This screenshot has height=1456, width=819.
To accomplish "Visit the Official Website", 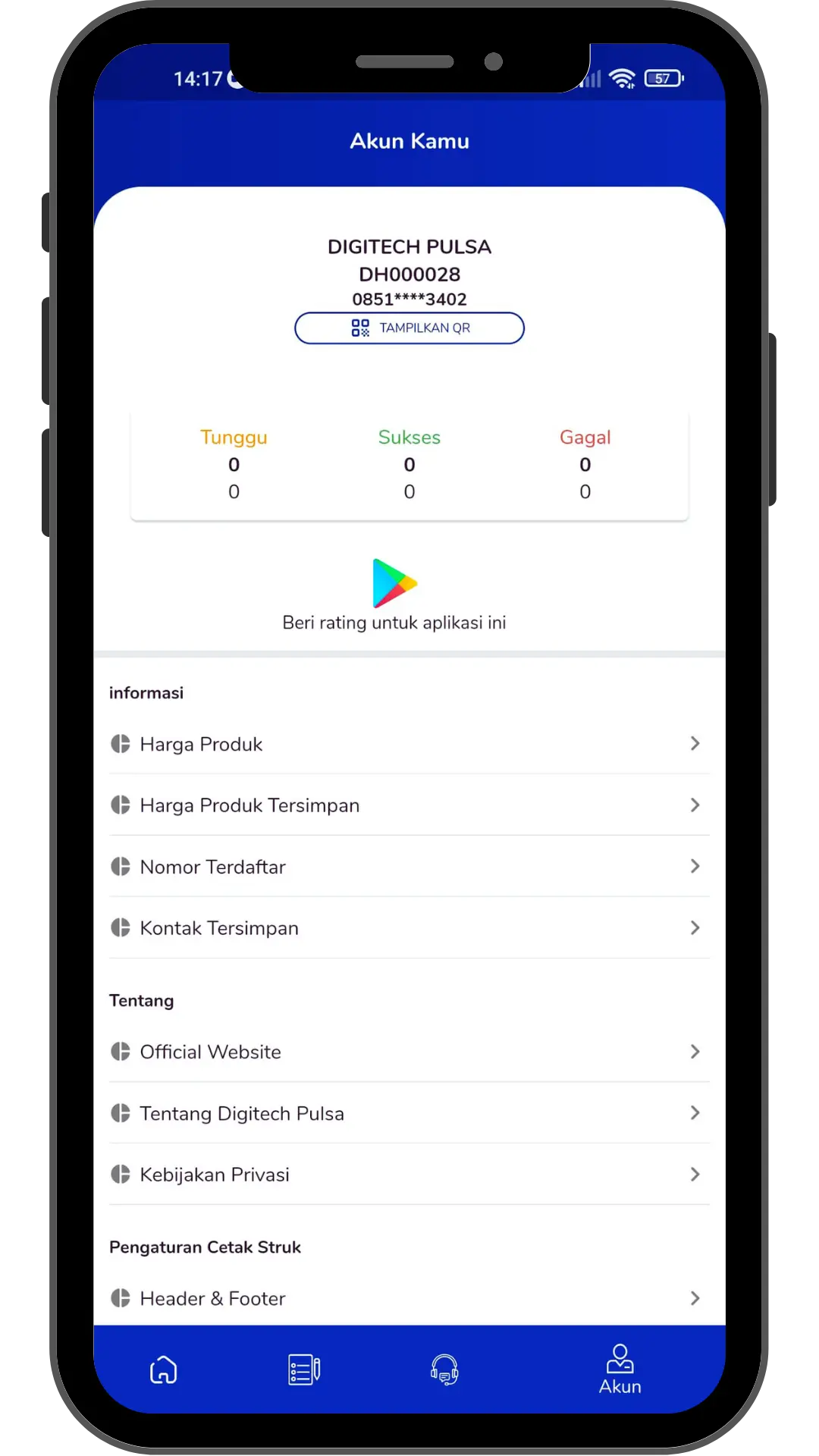I will click(x=409, y=1052).
